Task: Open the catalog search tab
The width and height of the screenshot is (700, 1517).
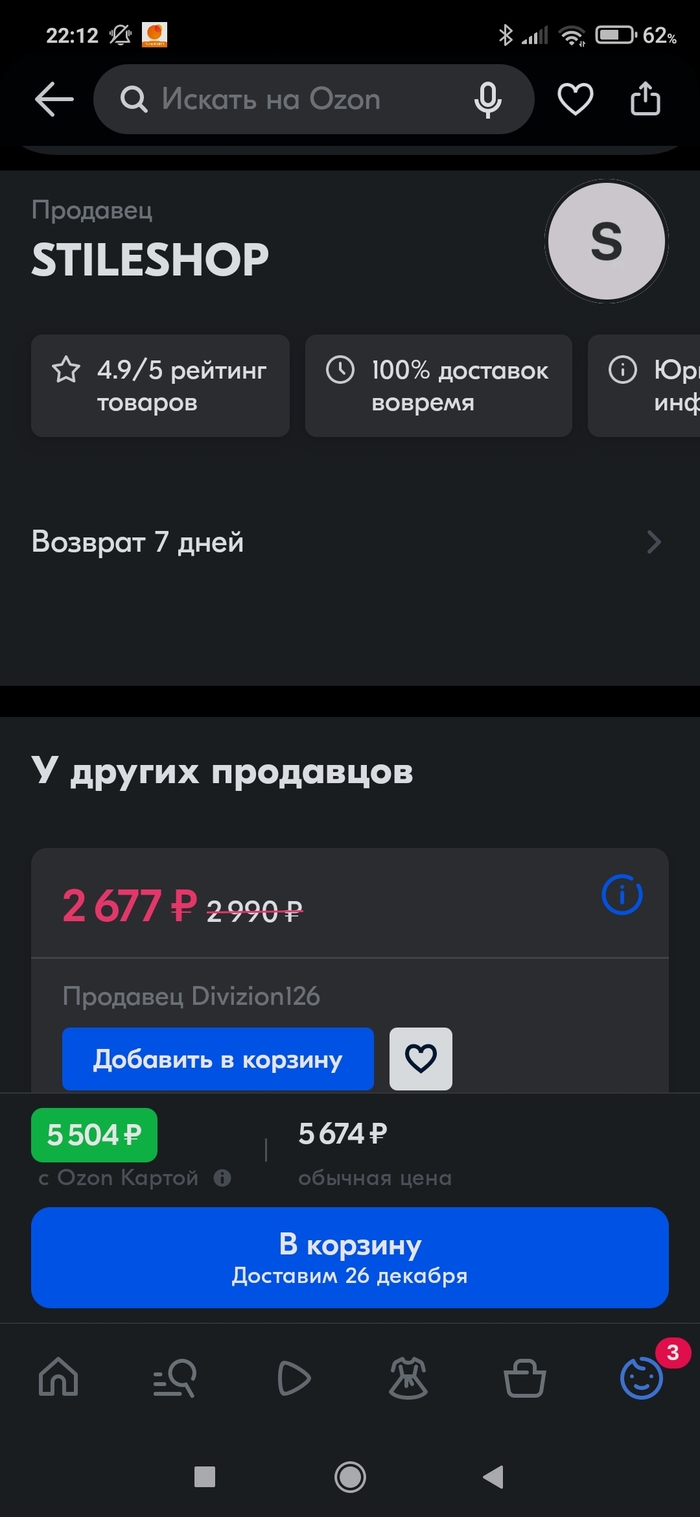Action: pyautogui.click(x=175, y=1380)
